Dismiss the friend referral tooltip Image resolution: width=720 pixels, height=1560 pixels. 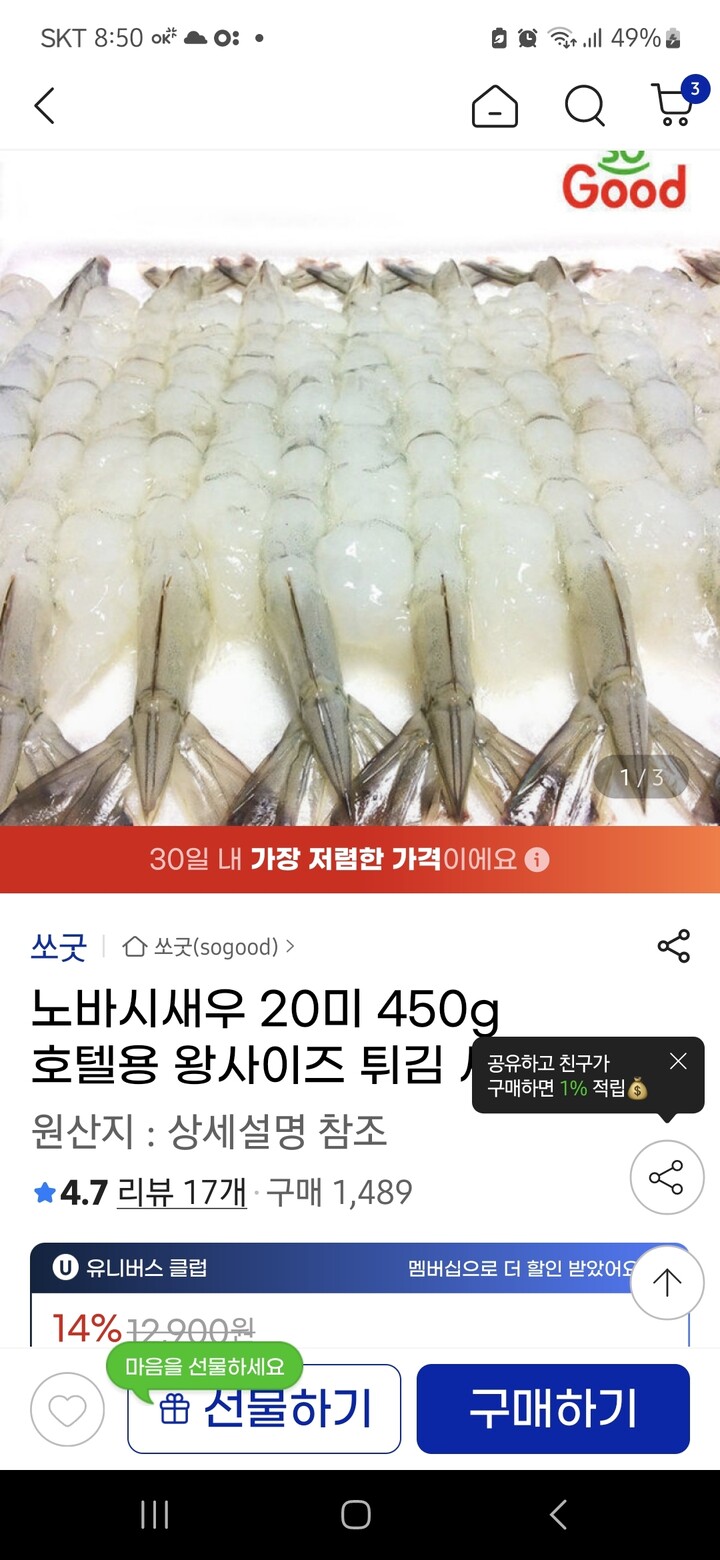coord(679,1061)
